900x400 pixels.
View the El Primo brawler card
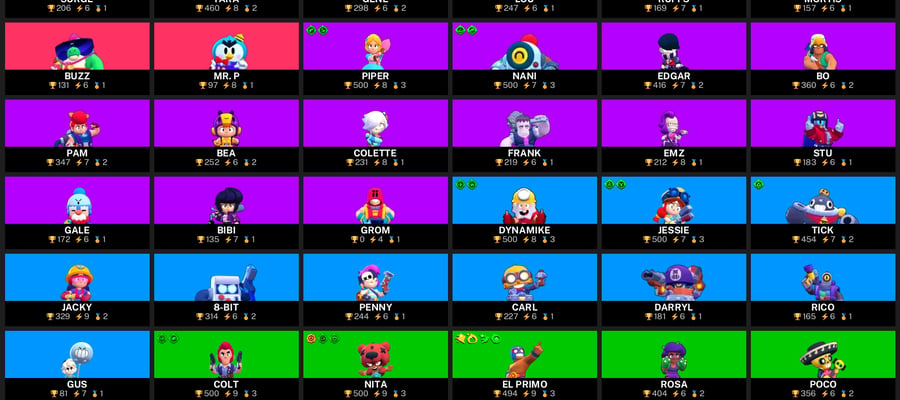(x=525, y=365)
